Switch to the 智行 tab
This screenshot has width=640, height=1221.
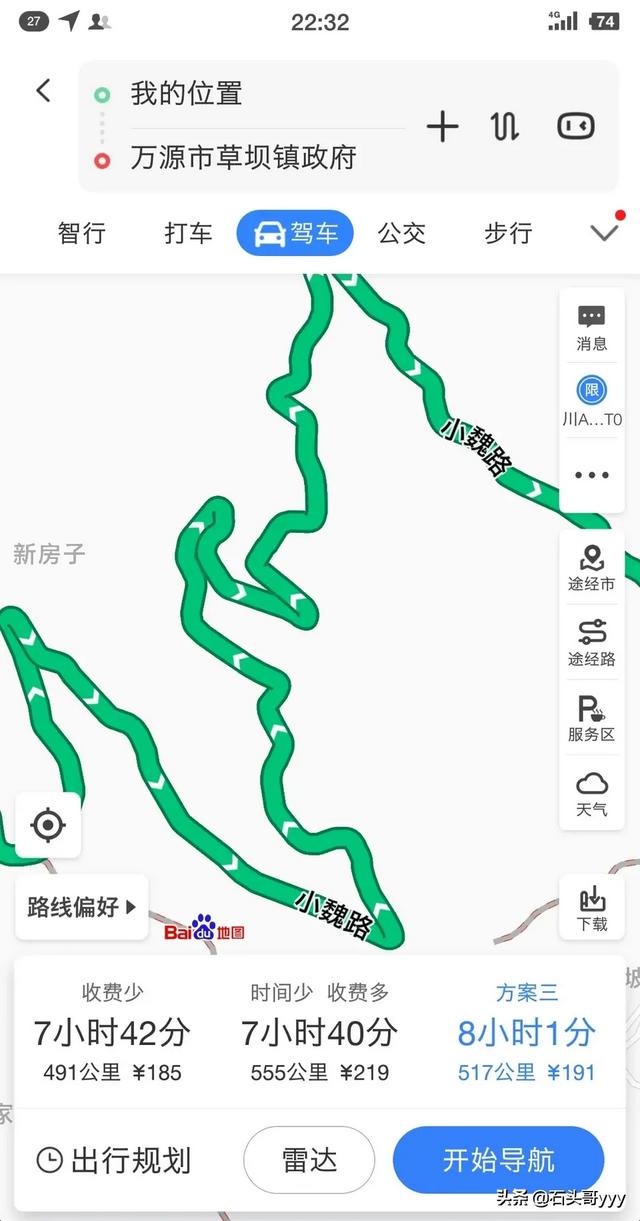(82, 233)
